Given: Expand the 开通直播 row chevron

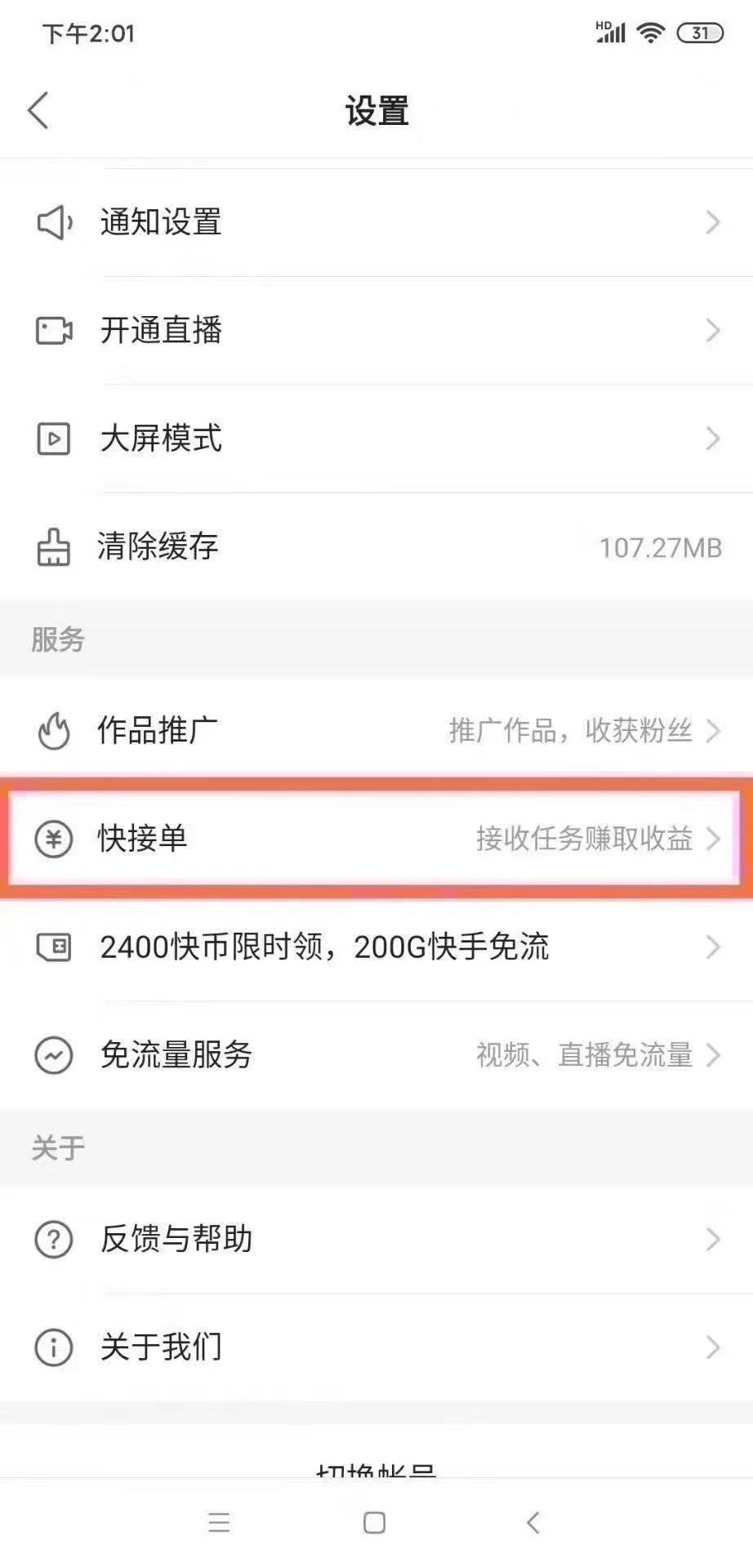Looking at the screenshot, I should (712, 330).
